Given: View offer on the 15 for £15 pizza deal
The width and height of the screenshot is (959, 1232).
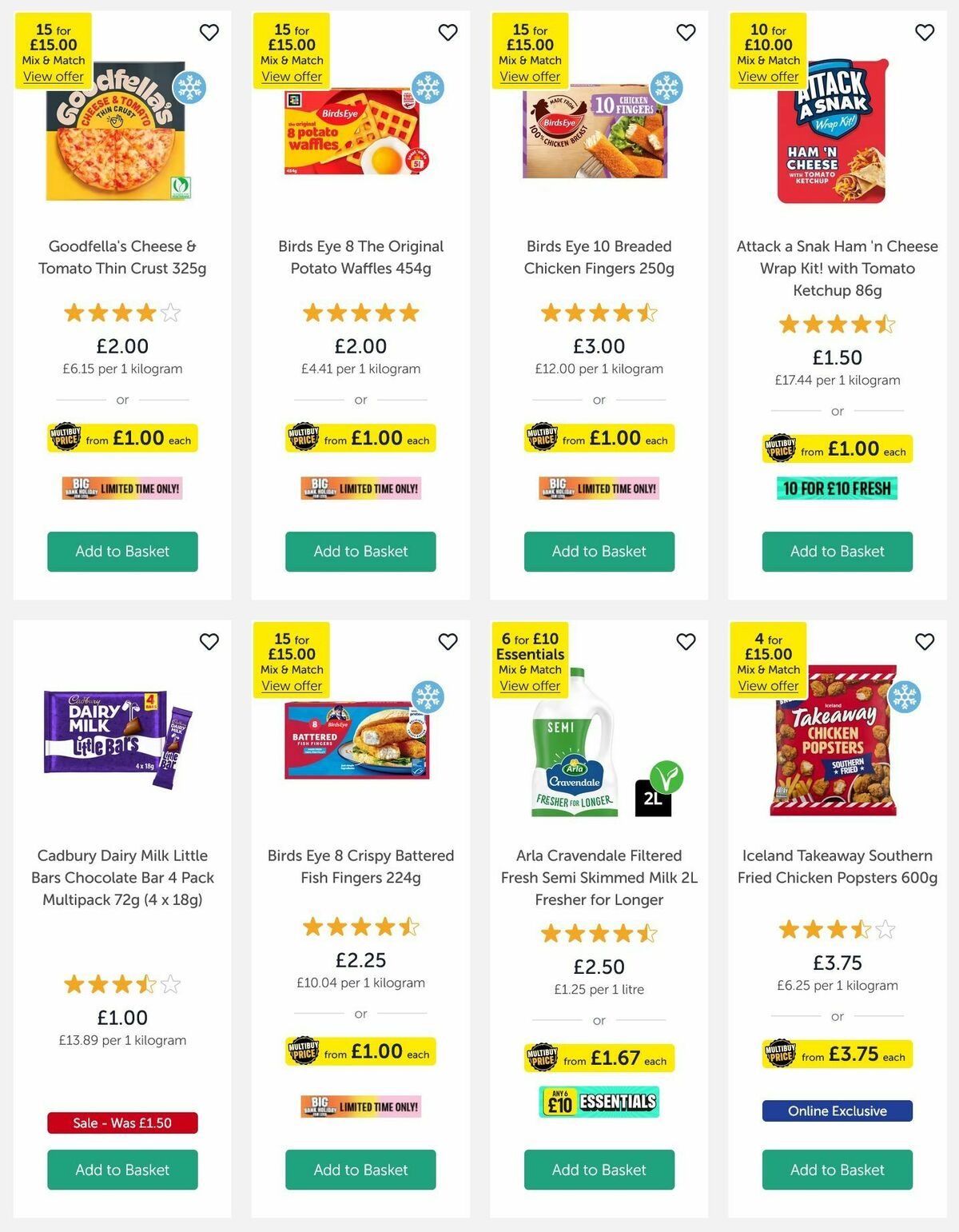Looking at the screenshot, I should tap(54, 76).
